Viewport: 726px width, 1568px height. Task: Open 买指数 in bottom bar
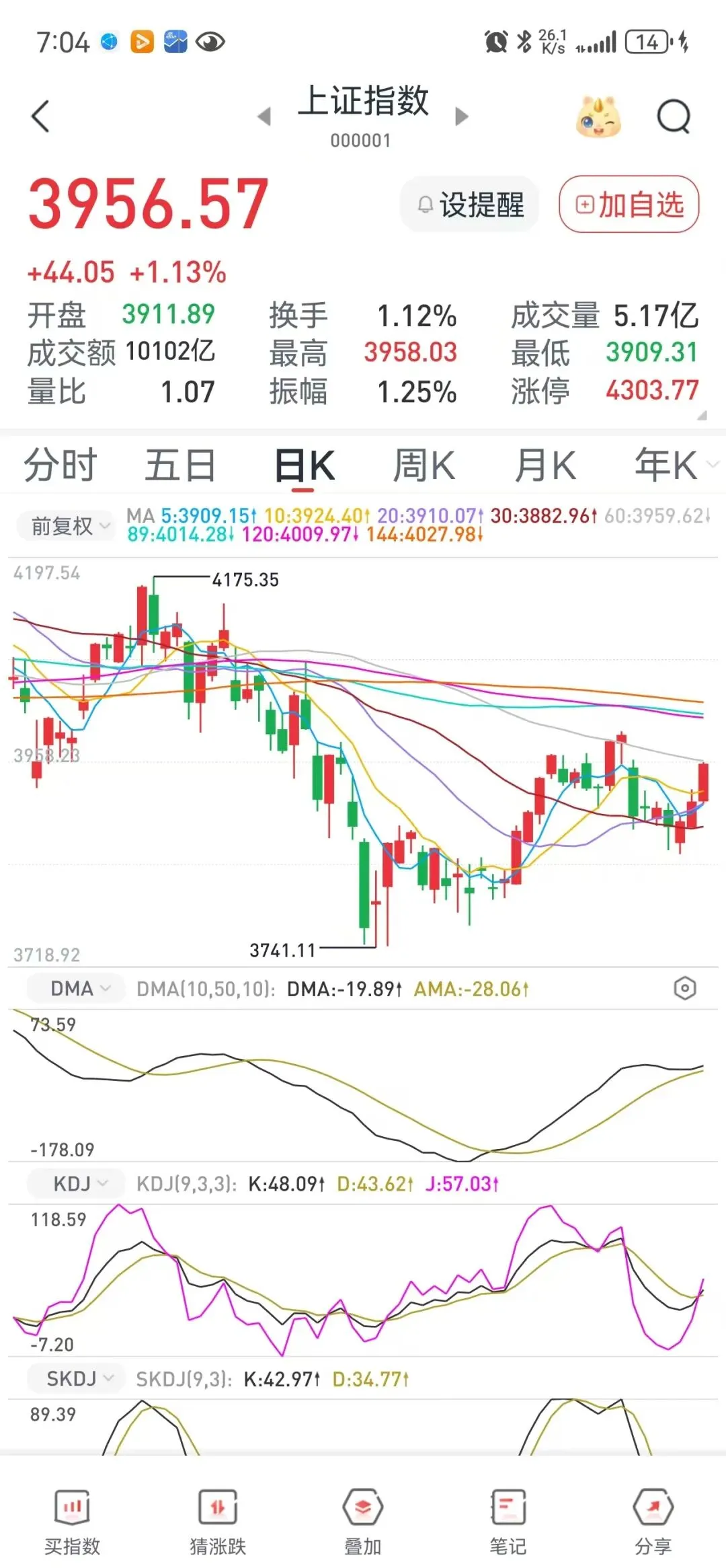pyautogui.click(x=72, y=1522)
